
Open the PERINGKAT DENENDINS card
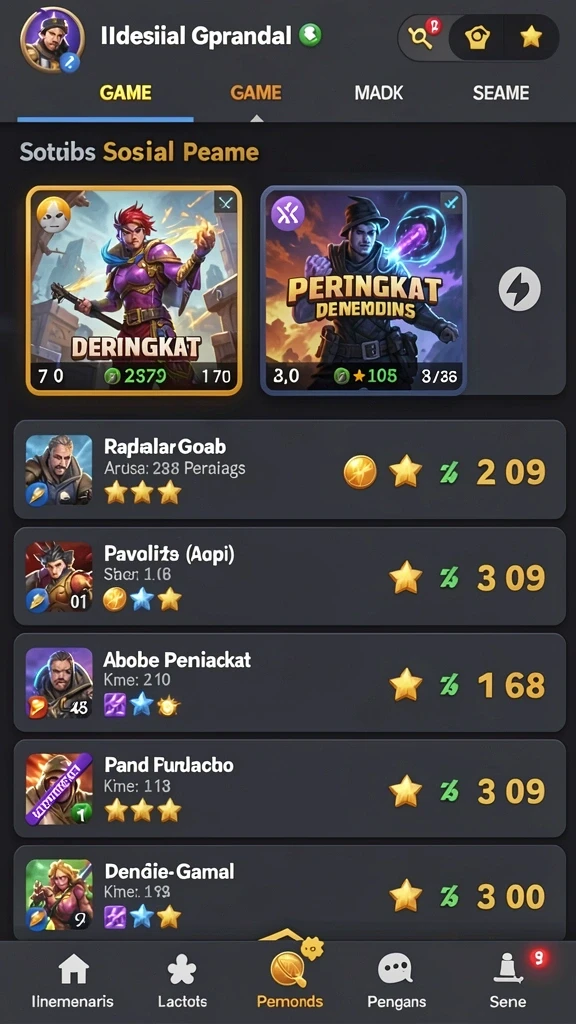tap(364, 291)
